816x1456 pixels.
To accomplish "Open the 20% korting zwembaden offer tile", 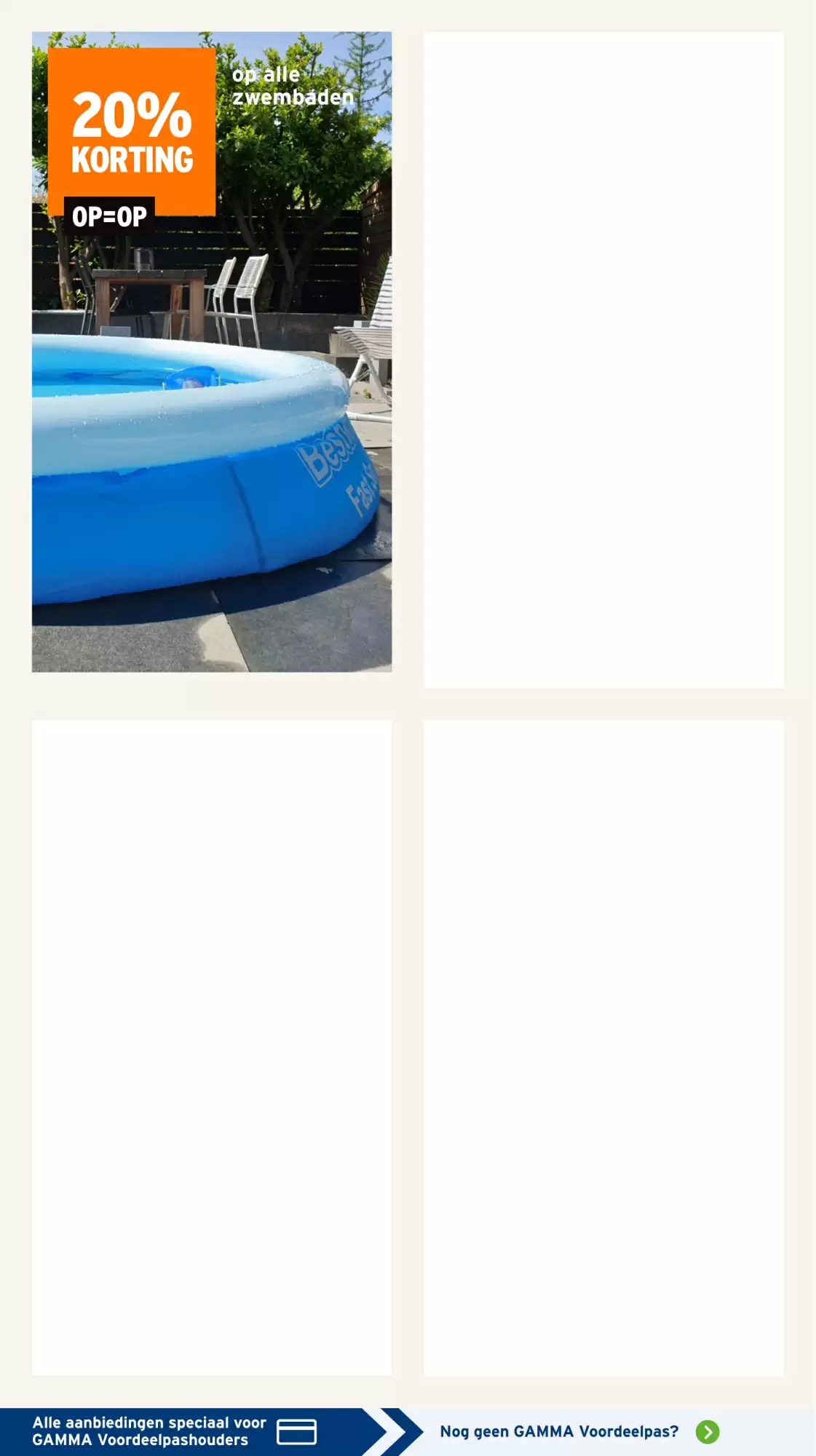I will (x=212, y=352).
